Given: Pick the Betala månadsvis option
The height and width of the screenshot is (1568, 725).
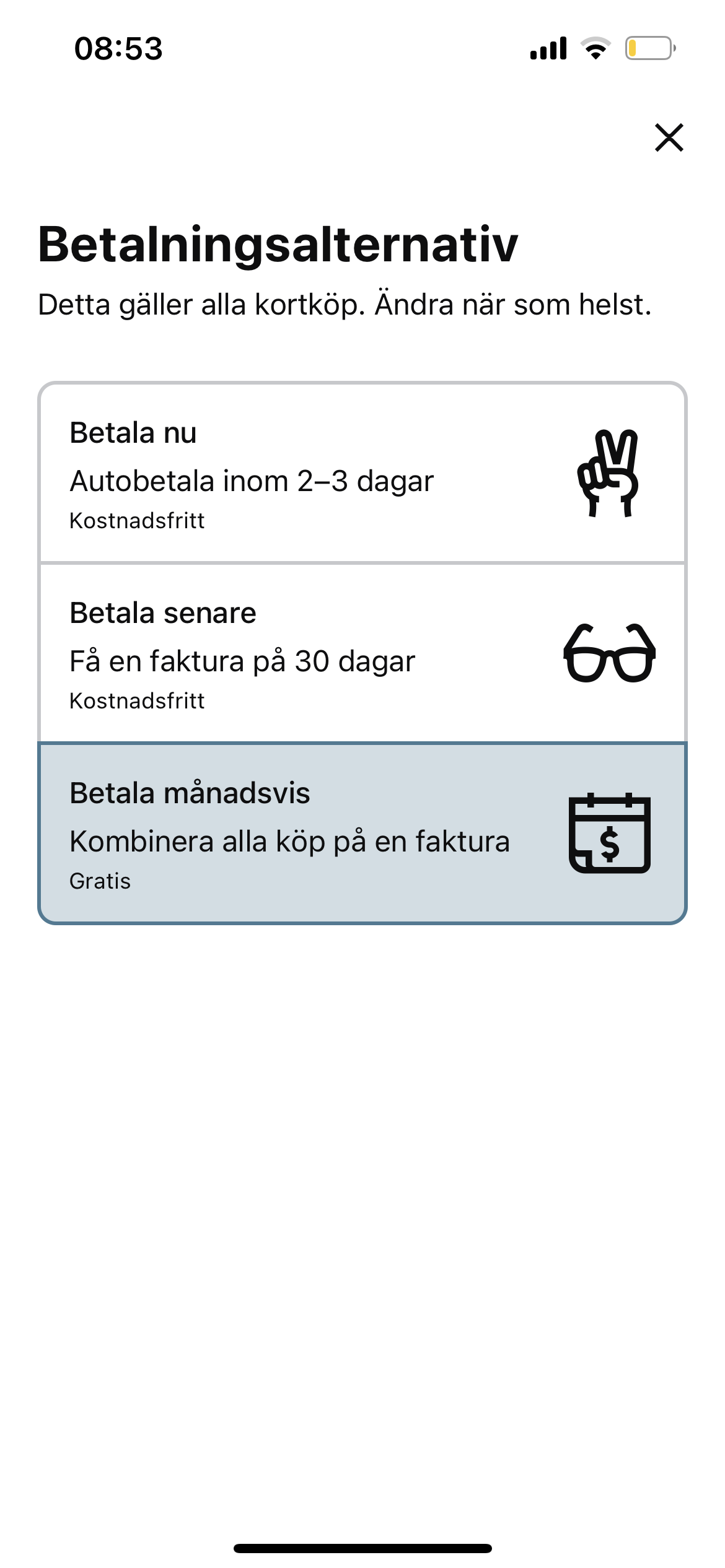Looking at the screenshot, I should pyautogui.click(x=362, y=834).
